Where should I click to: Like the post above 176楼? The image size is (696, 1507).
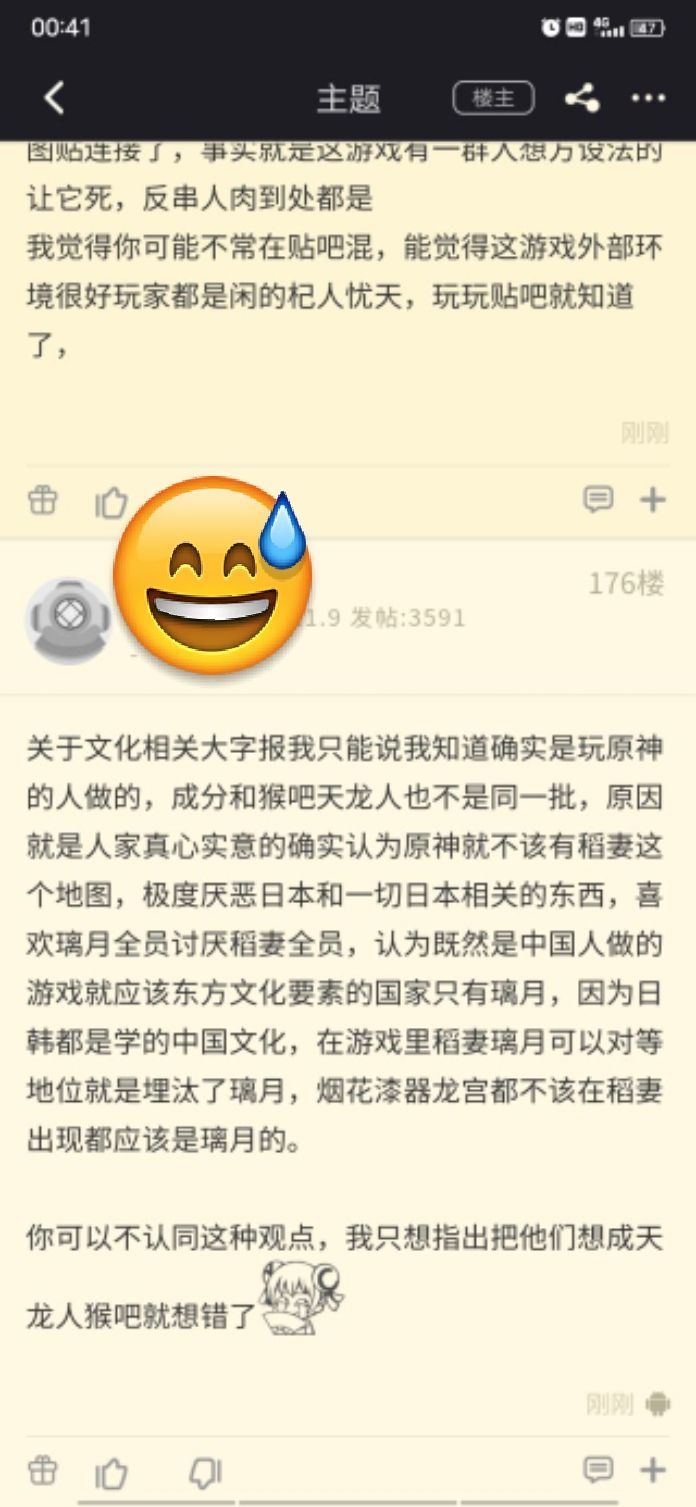pyautogui.click(x=109, y=502)
